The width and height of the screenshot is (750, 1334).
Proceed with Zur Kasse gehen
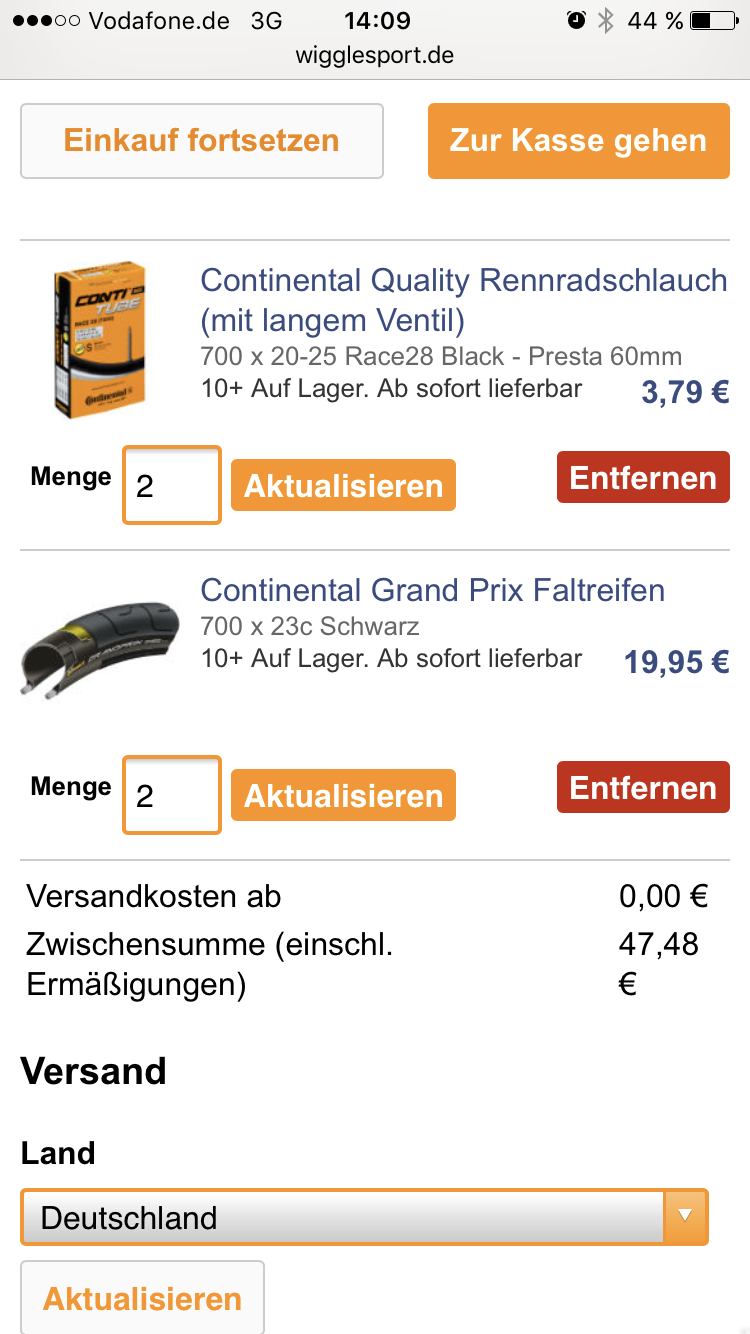click(578, 141)
